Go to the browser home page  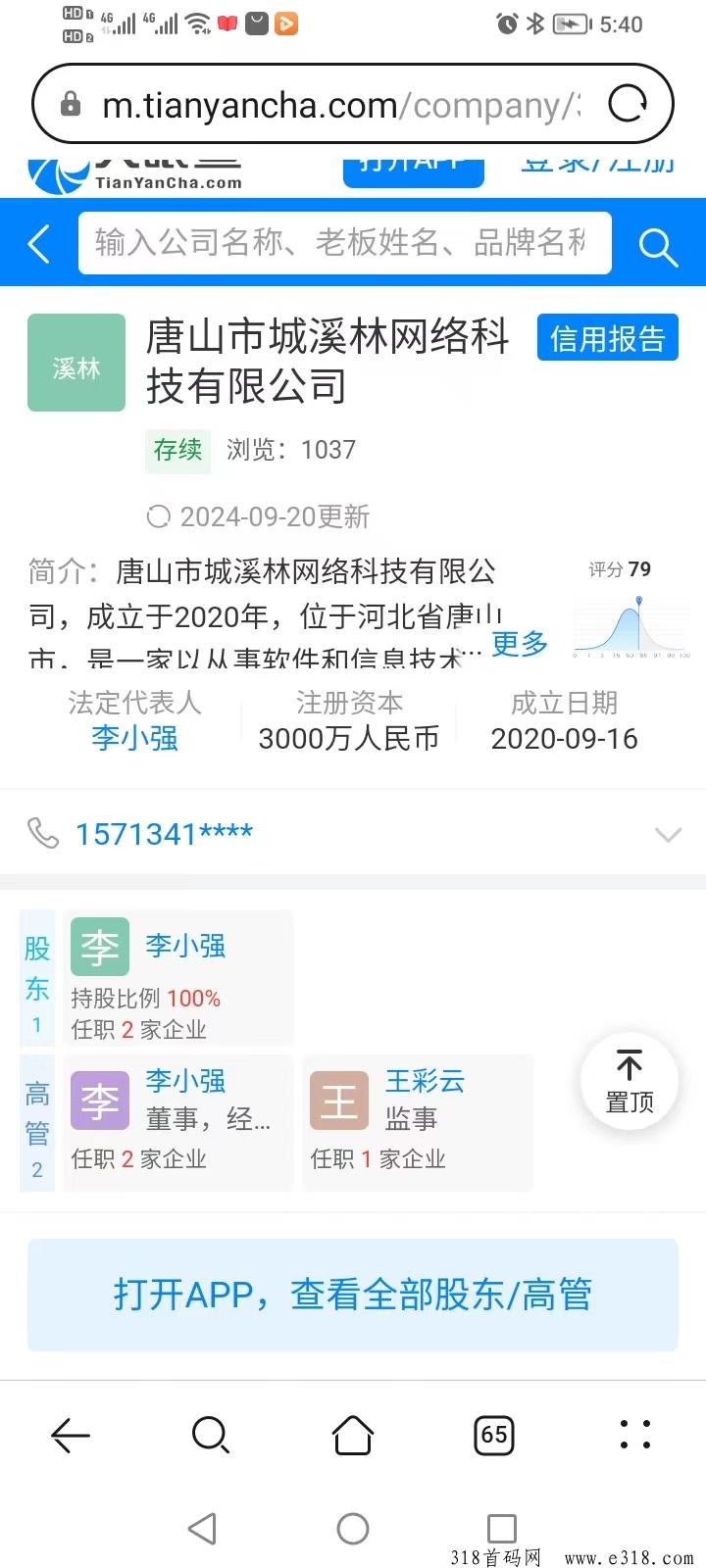click(x=353, y=1436)
